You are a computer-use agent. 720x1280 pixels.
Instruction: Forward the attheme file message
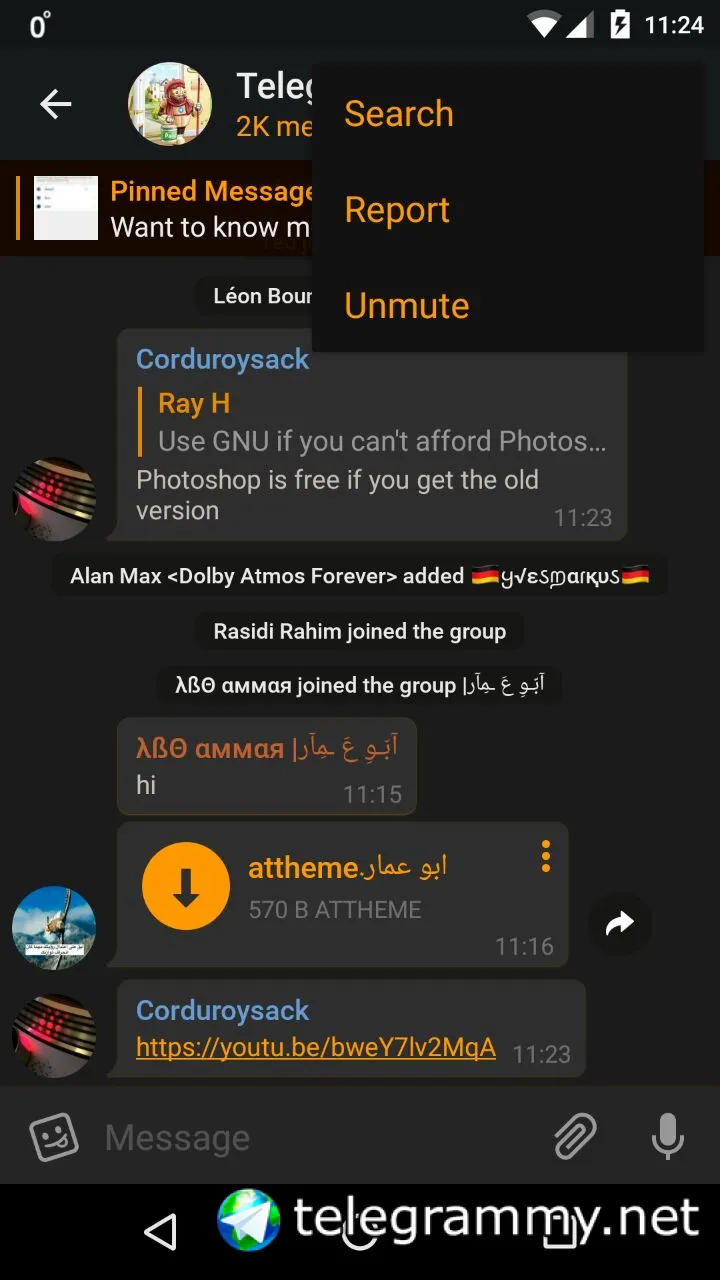point(620,924)
